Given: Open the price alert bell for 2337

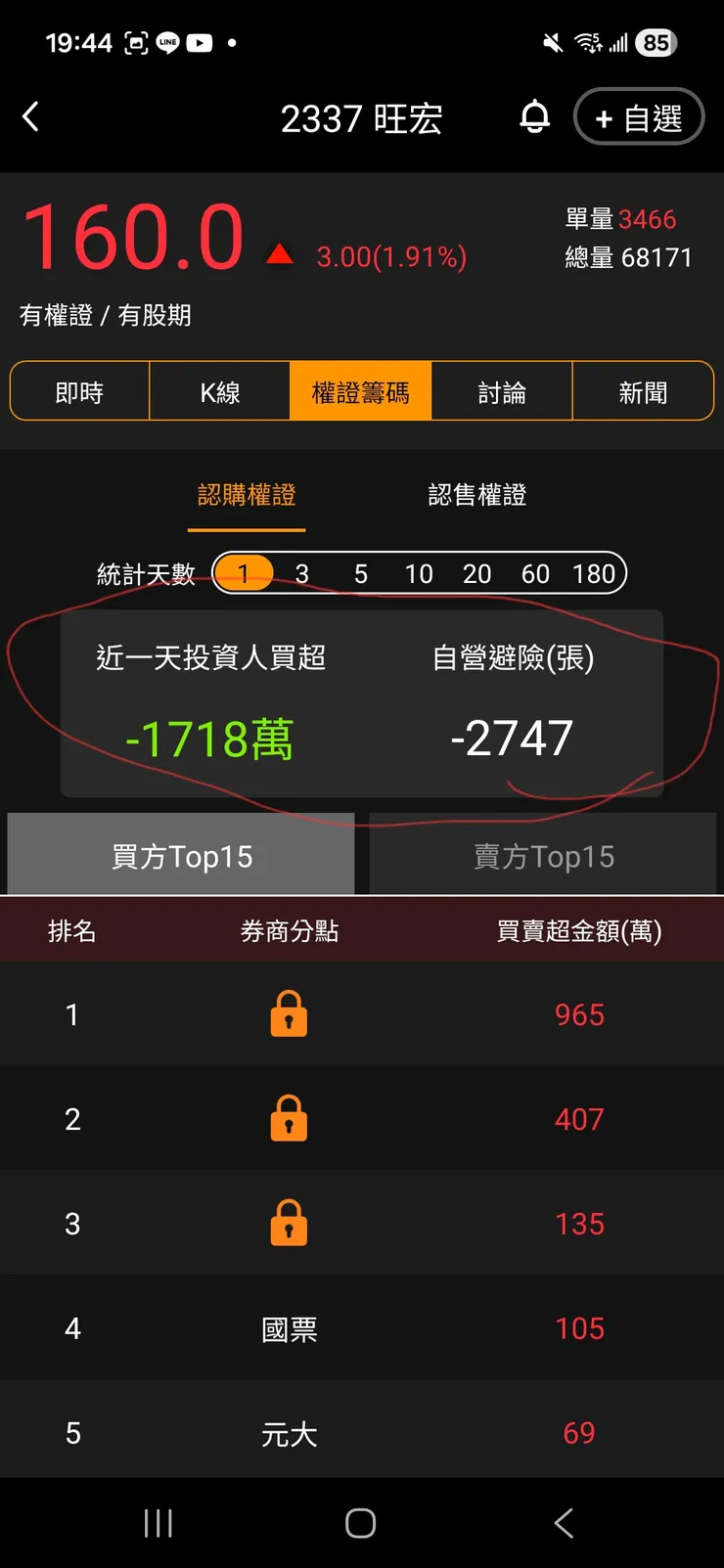Looking at the screenshot, I should click(534, 115).
